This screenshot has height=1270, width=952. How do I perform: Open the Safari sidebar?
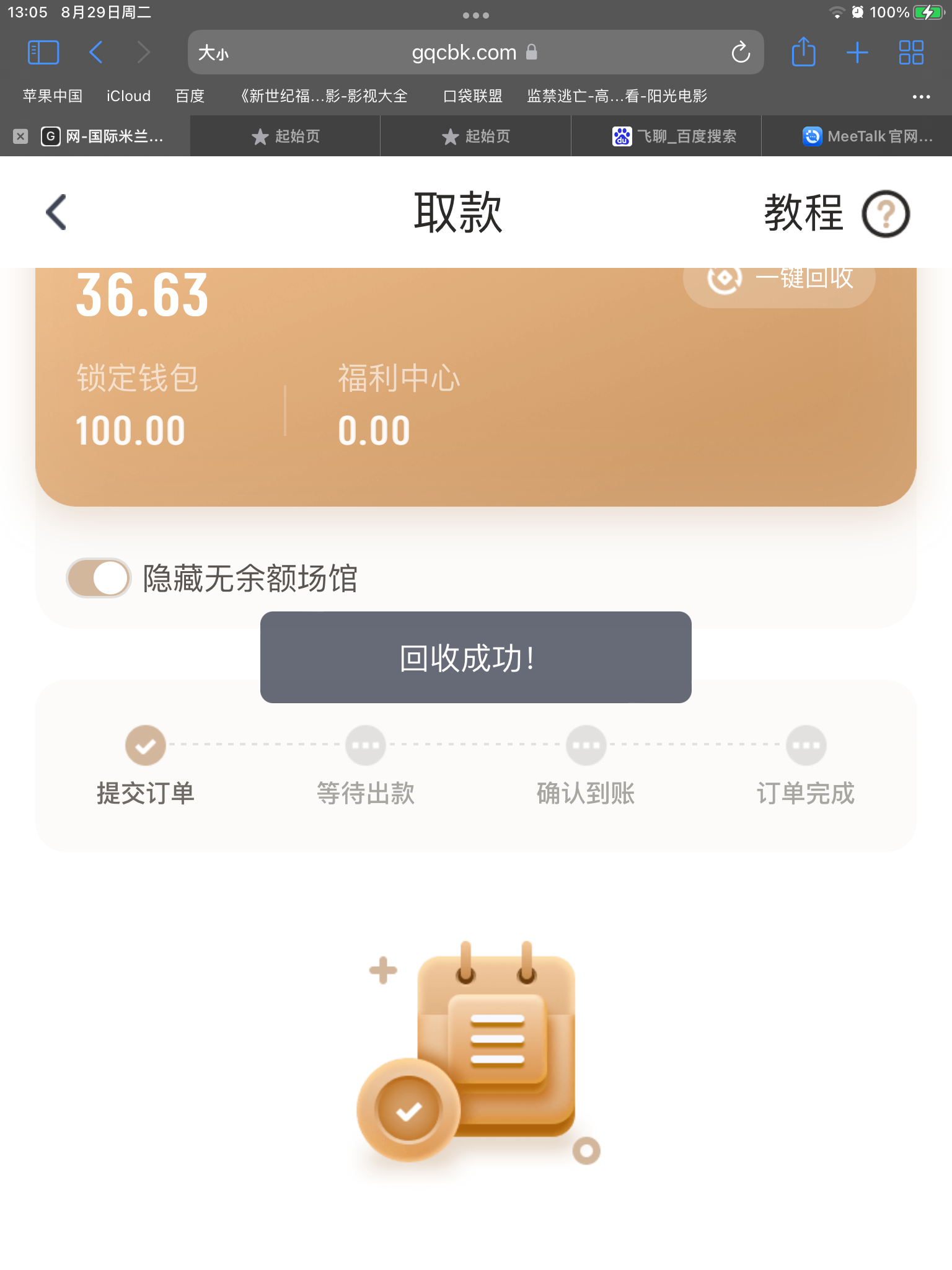(43, 53)
